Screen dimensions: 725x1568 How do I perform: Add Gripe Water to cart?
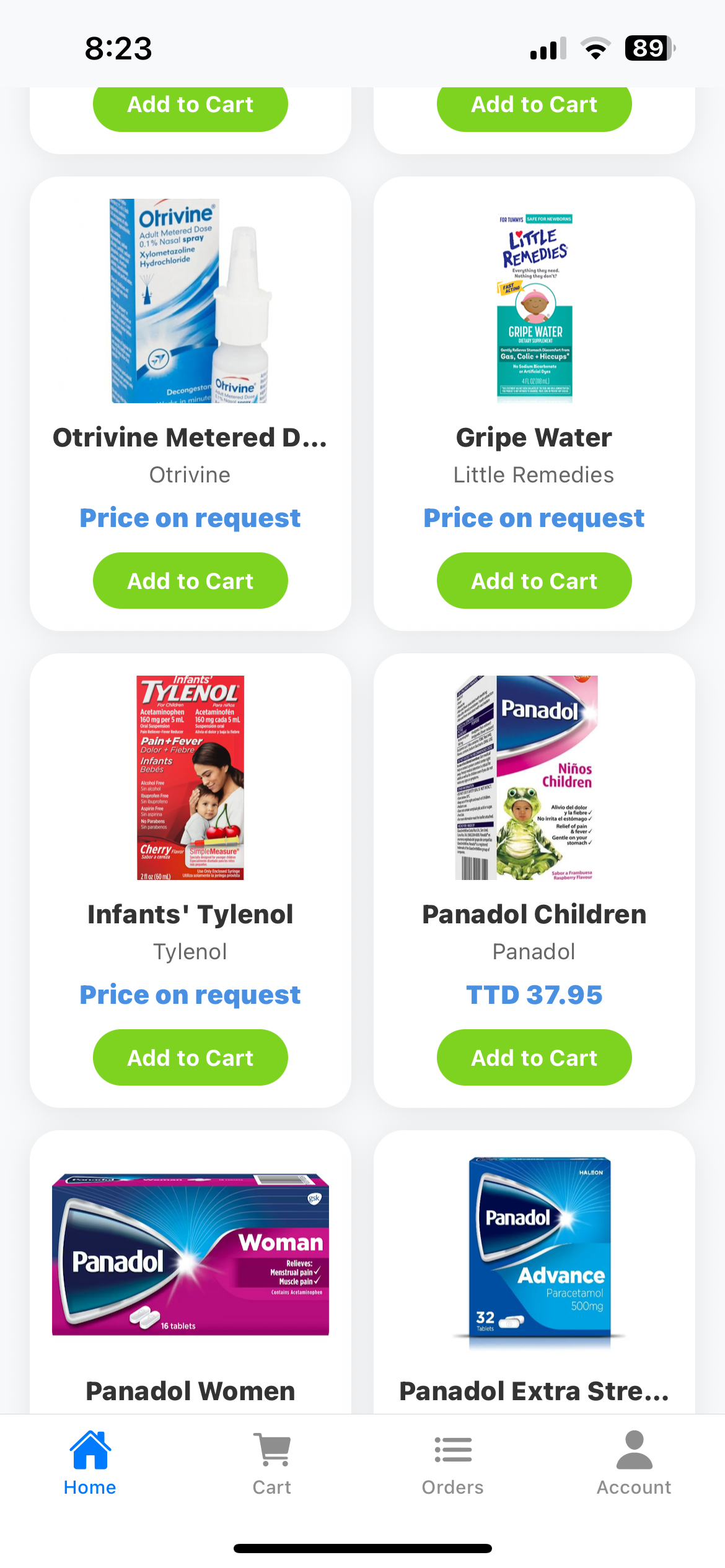pyautogui.click(x=534, y=581)
